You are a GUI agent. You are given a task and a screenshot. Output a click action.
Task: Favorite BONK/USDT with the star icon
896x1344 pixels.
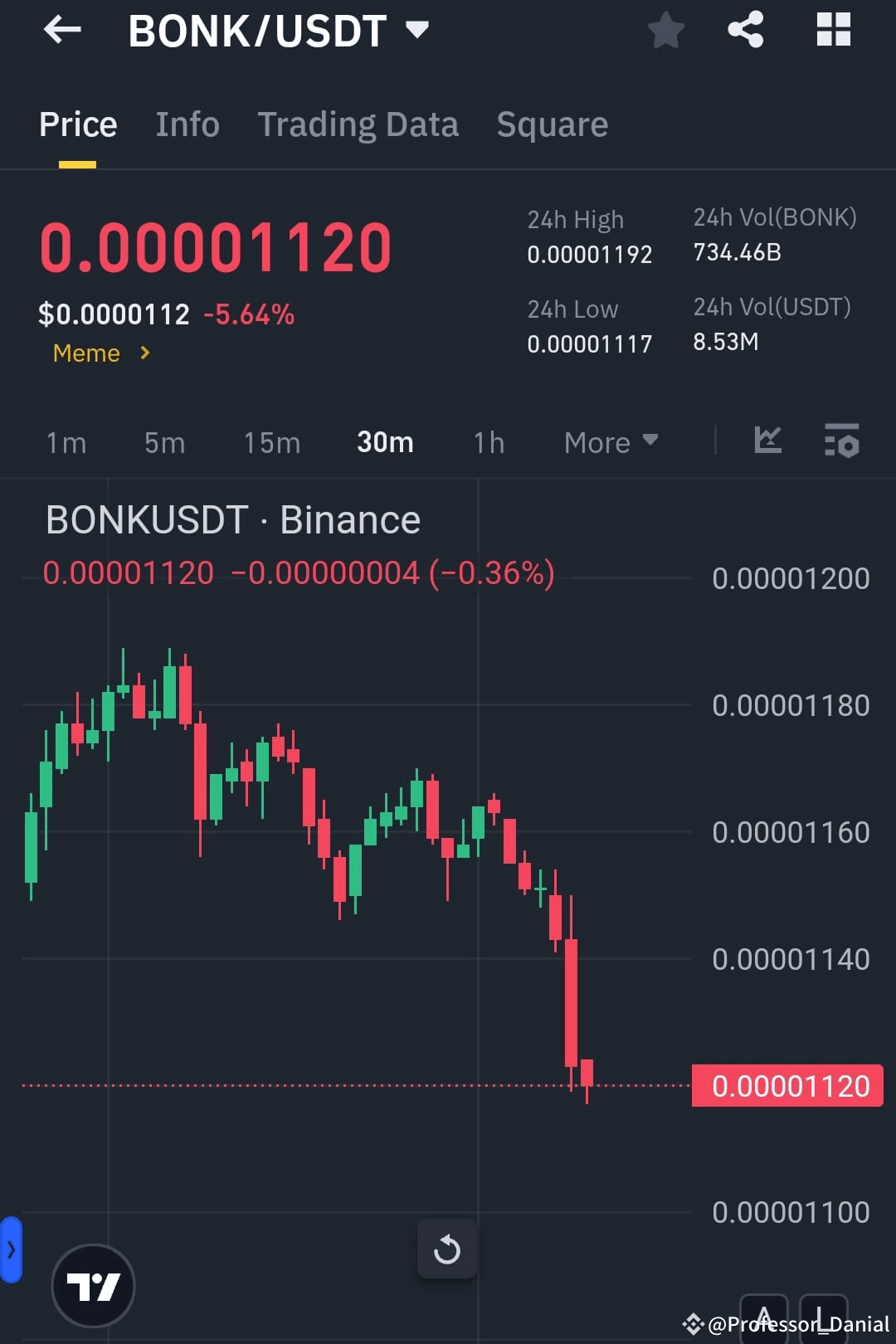pyautogui.click(x=665, y=30)
